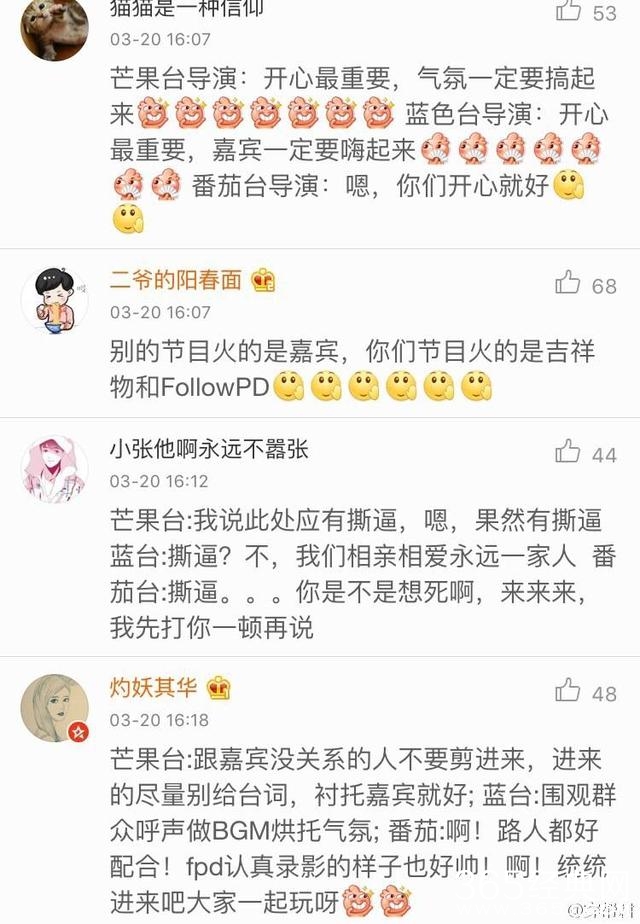Tap 灼妖其华's avatar
The height and width of the screenshot is (924, 640).
pyautogui.click(x=54, y=708)
